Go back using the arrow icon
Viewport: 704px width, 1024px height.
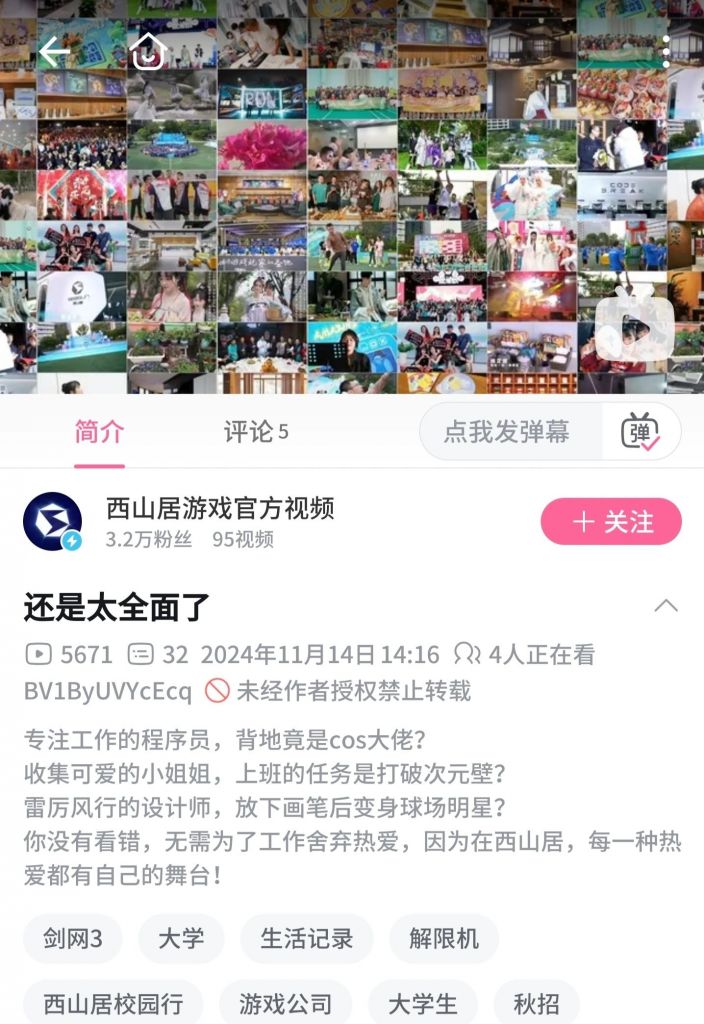click(54, 51)
